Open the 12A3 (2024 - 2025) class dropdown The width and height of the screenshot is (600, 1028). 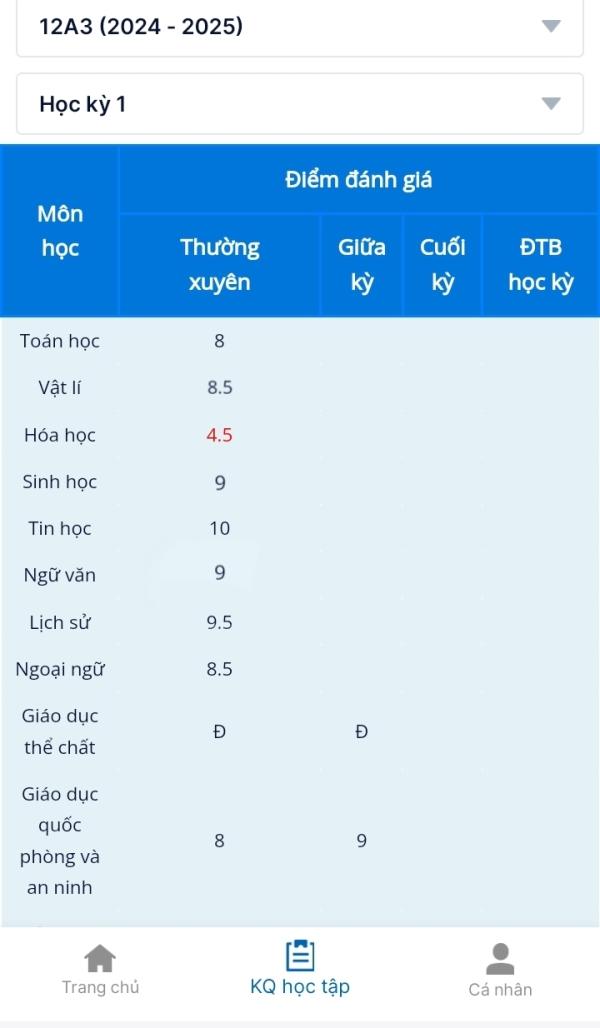300,26
